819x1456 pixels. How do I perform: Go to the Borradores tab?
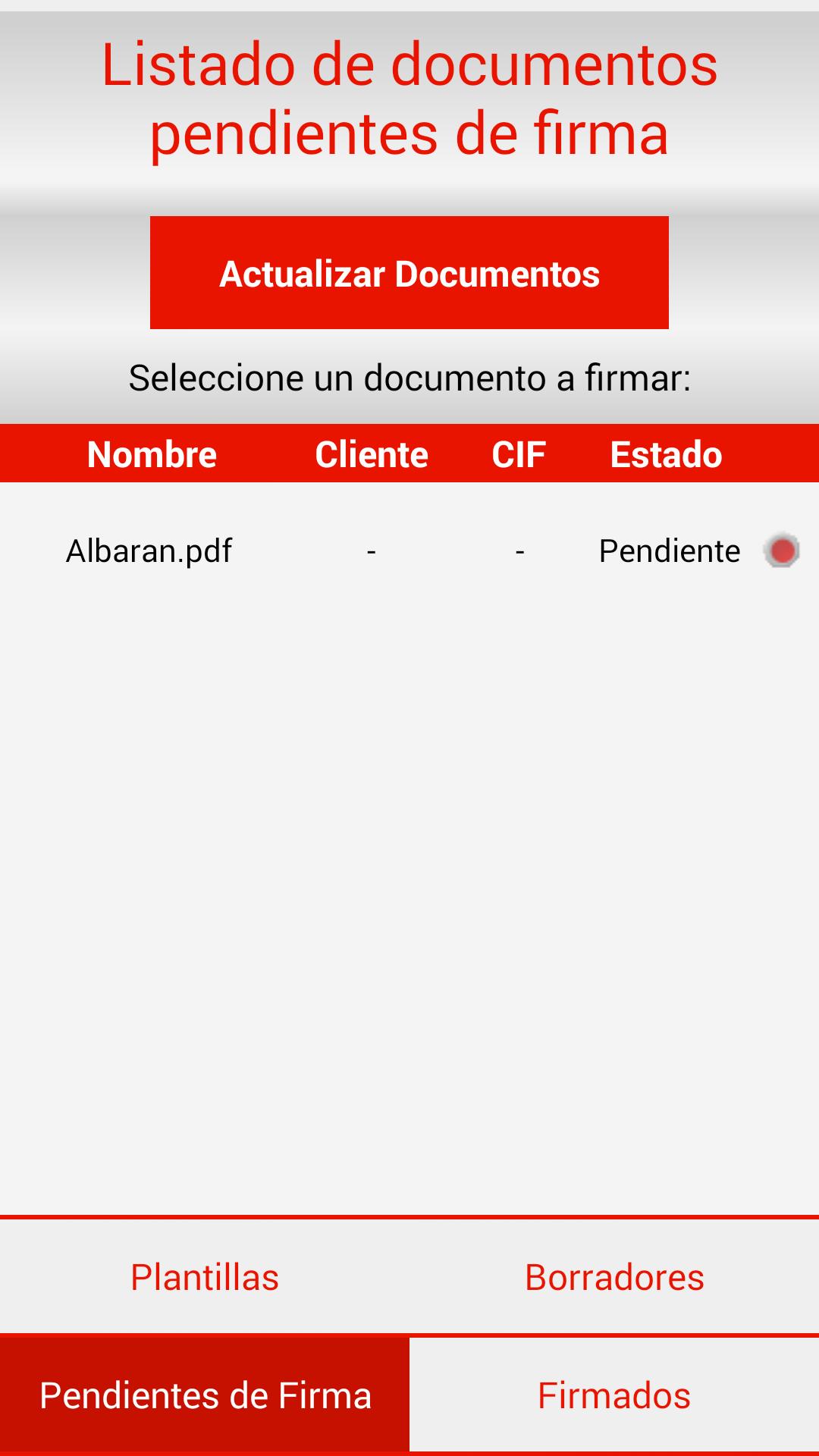614,1277
